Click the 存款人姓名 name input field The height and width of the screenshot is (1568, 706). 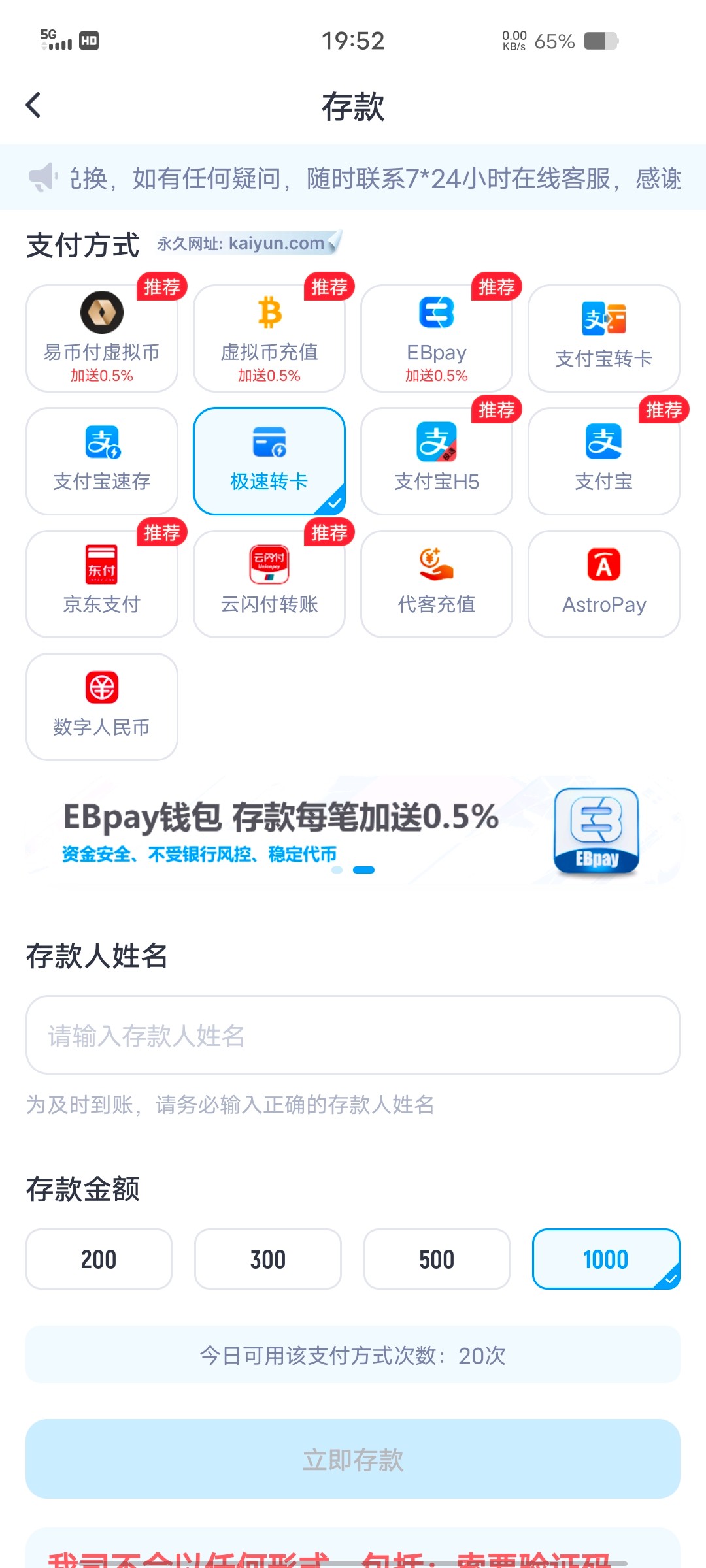(x=353, y=1036)
